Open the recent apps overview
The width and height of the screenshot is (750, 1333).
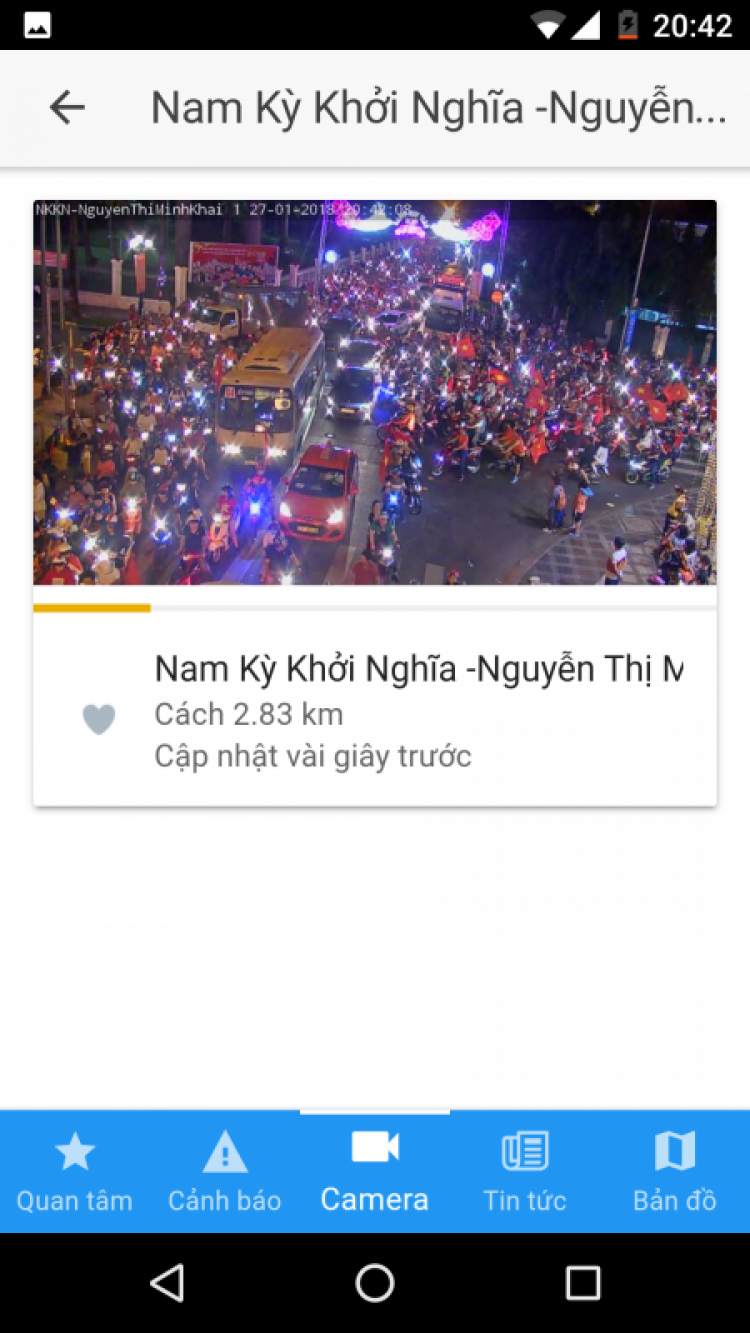point(582,1282)
